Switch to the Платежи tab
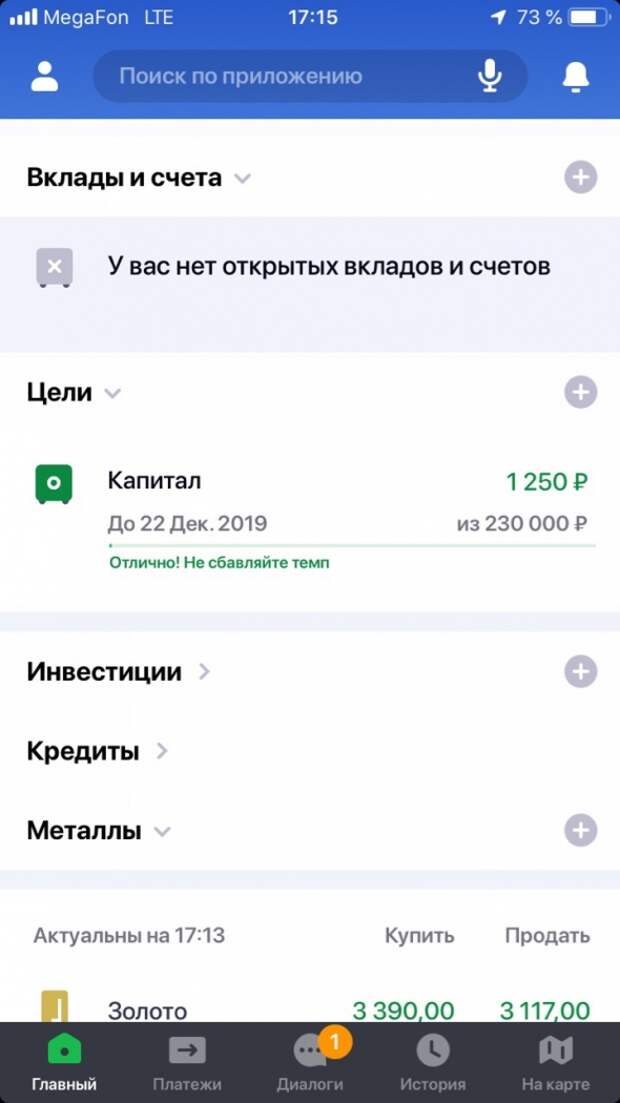 187,1063
